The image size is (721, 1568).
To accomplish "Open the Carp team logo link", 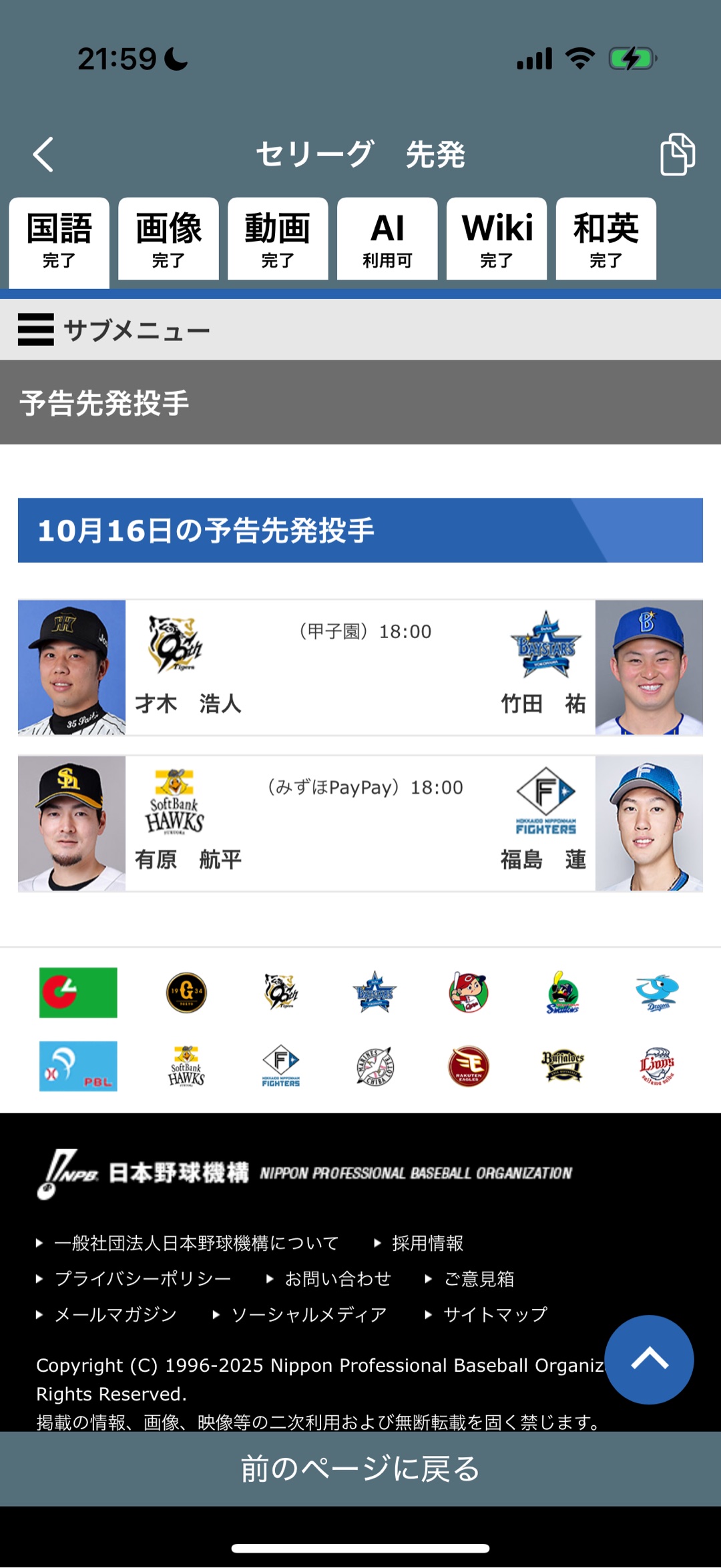I will pyautogui.click(x=469, y=993).
